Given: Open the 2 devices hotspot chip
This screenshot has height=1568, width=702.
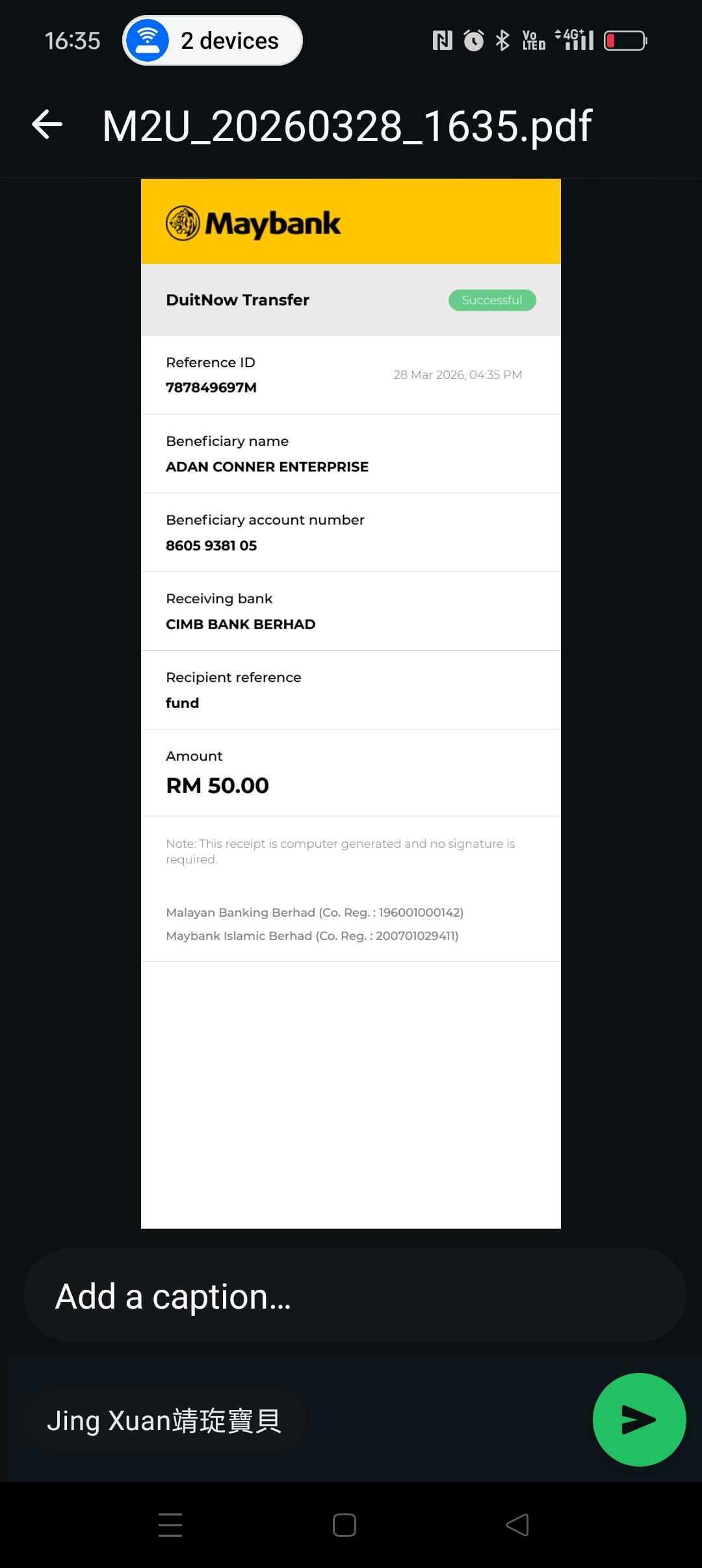Looking at the screenshot, I should [x=213, y=40].
